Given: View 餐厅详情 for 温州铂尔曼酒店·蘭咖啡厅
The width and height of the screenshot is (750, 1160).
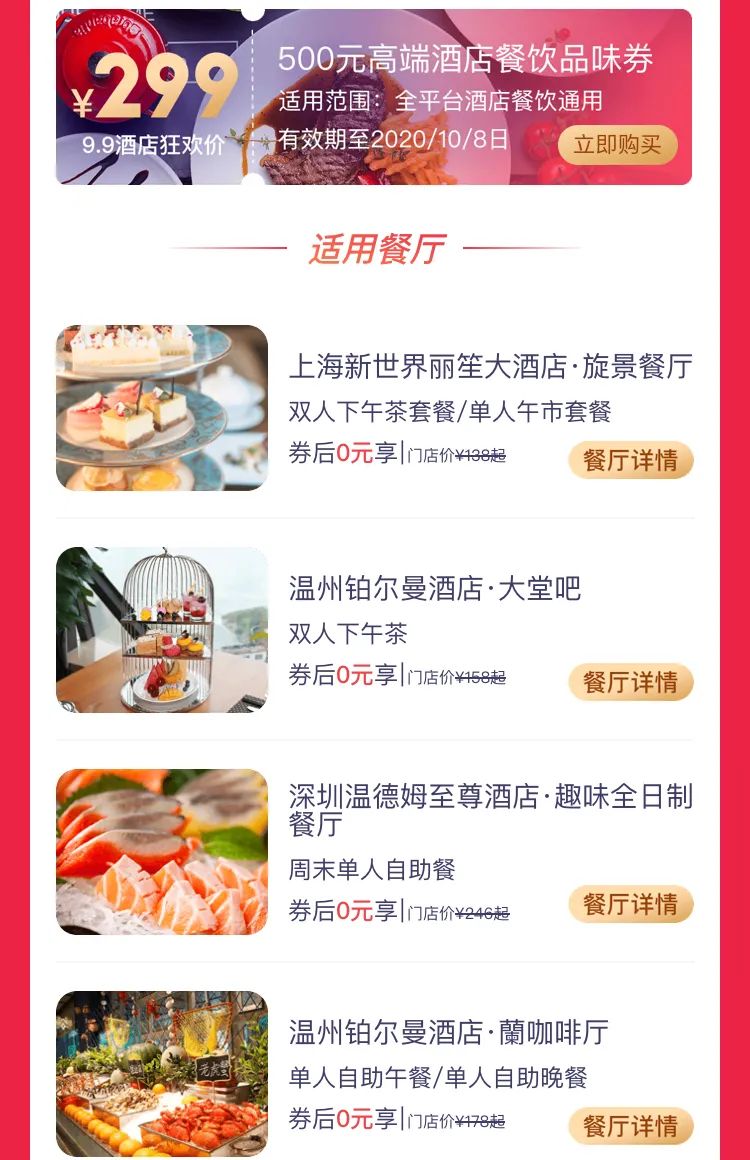Looking at the screenshot, I should 630,1126.
